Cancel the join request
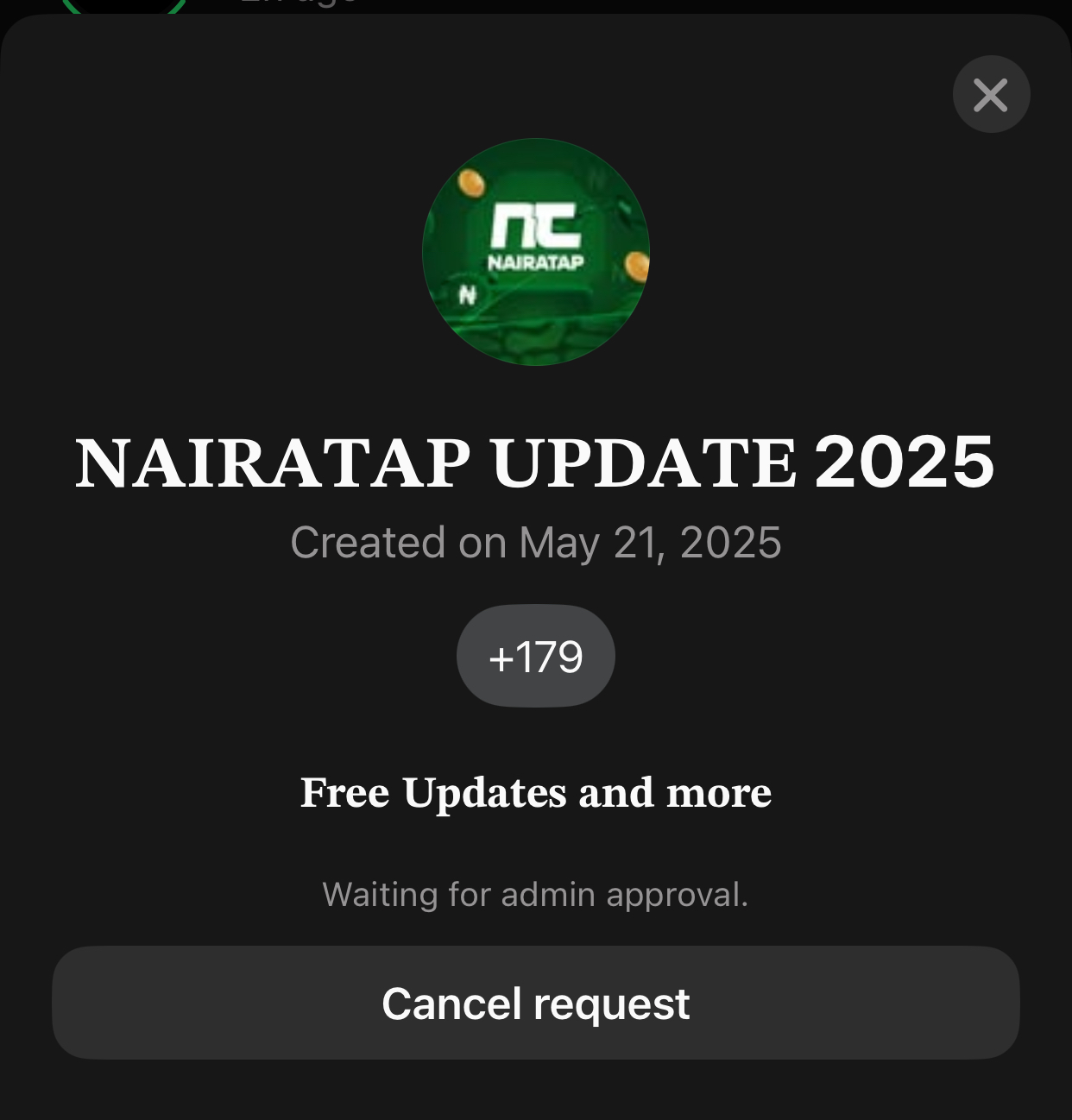This screenshot has height=1120, width=1072. click(x=535, y=1003)
